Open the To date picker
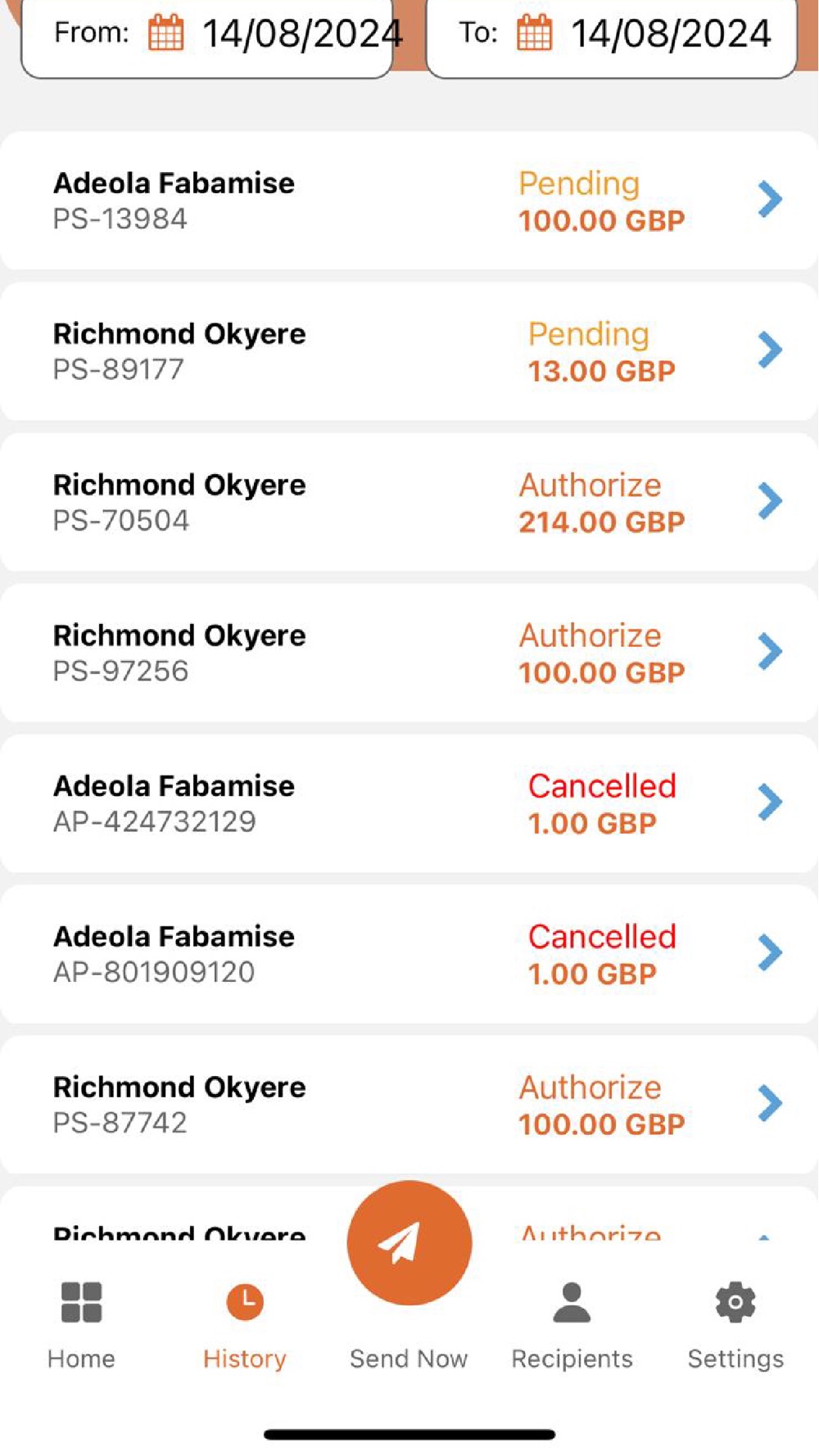The image size is (819, 1456). click(611, 34)
